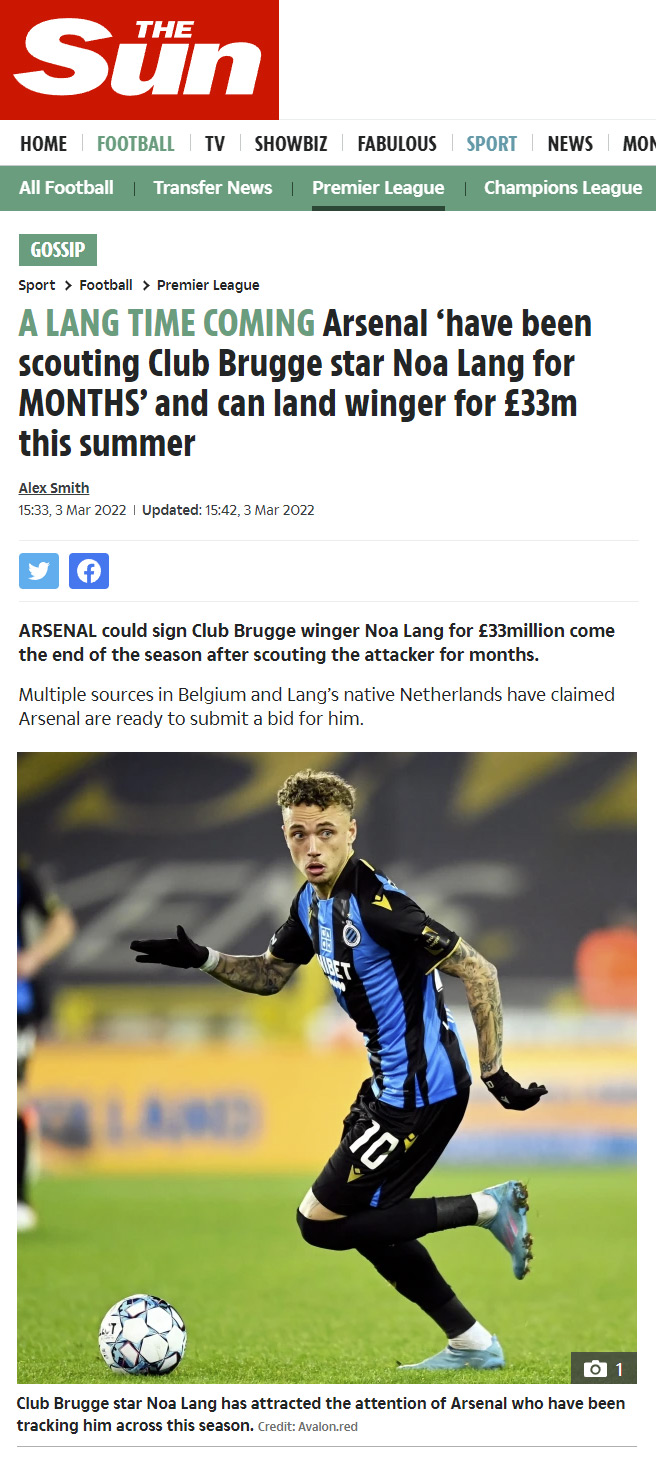Screen dimensions: 656x1460
Task: Open the NEWS section
Action: click(x=570, y=144)
